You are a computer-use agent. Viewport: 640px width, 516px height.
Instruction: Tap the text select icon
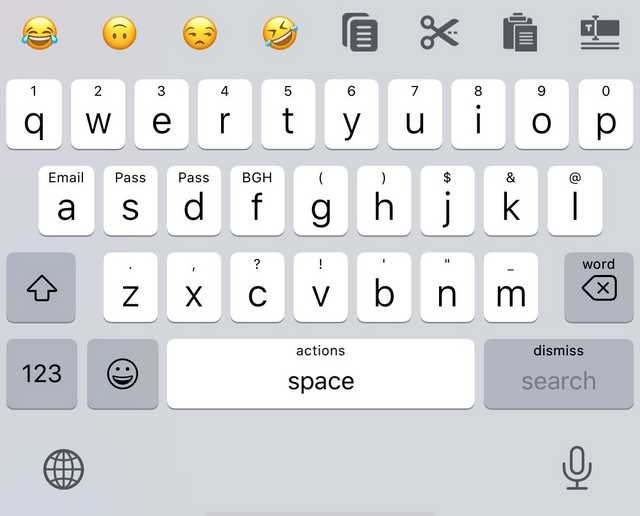pyautogui.click(x=600, y=32)
